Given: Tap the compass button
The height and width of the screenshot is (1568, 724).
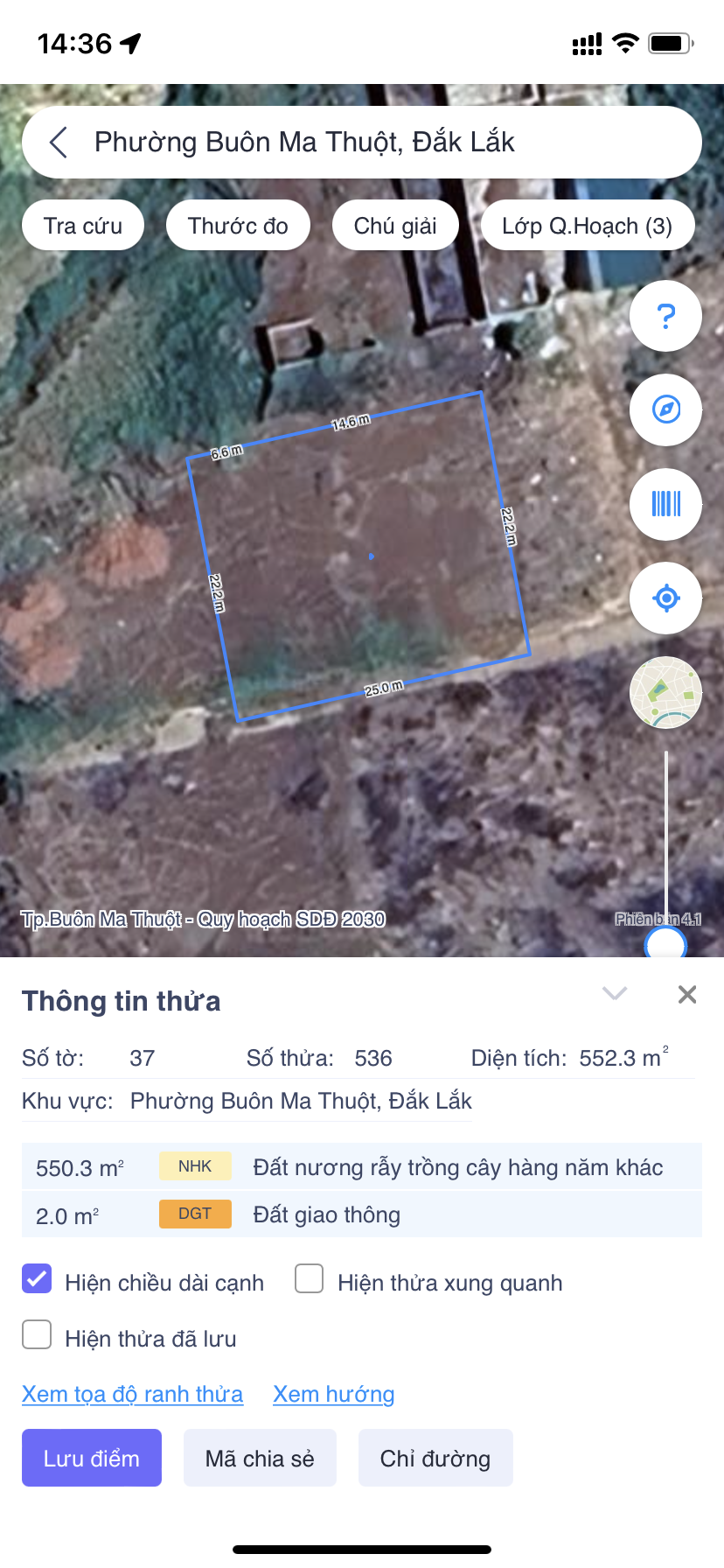Looking at the screenshot, I should tap(665, 409).
